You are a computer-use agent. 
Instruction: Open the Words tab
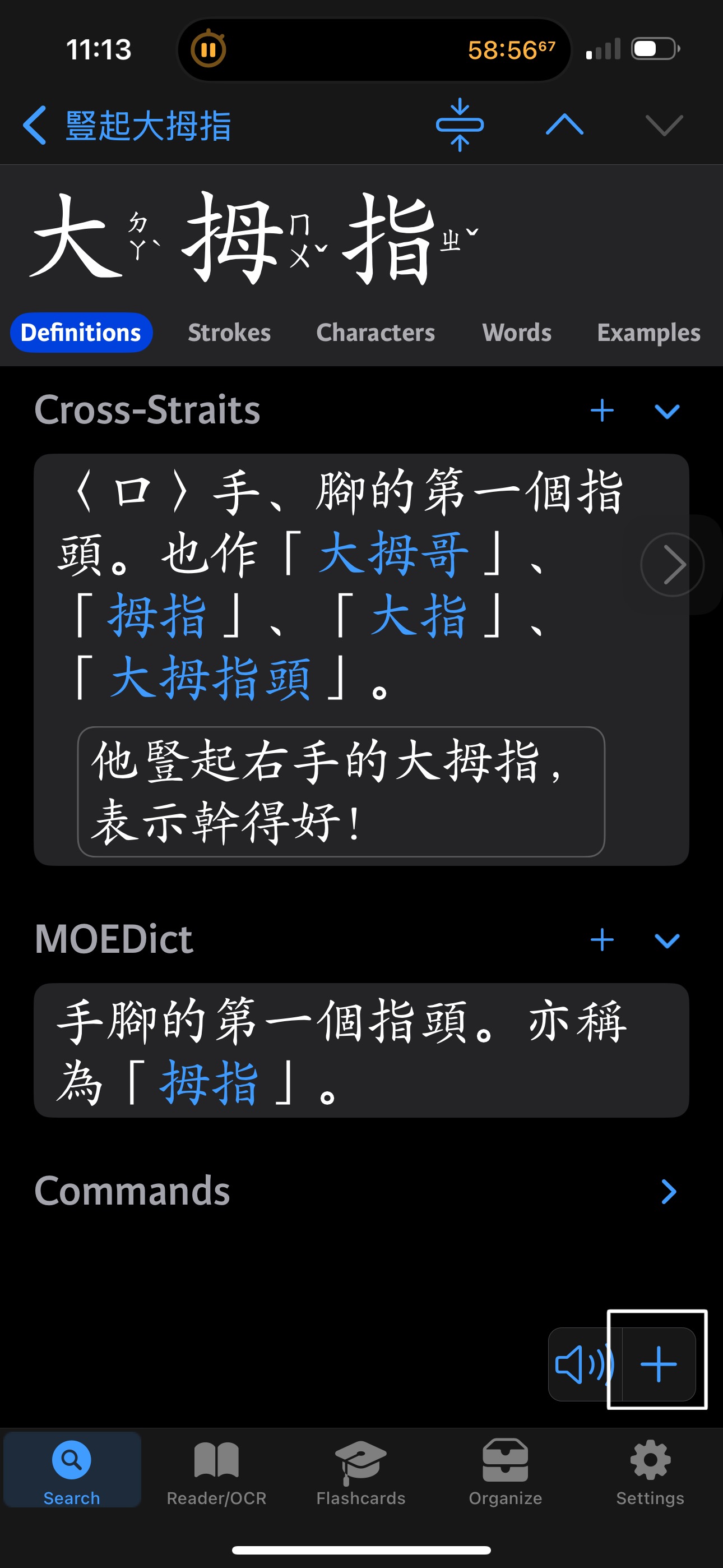pos(517,333)
